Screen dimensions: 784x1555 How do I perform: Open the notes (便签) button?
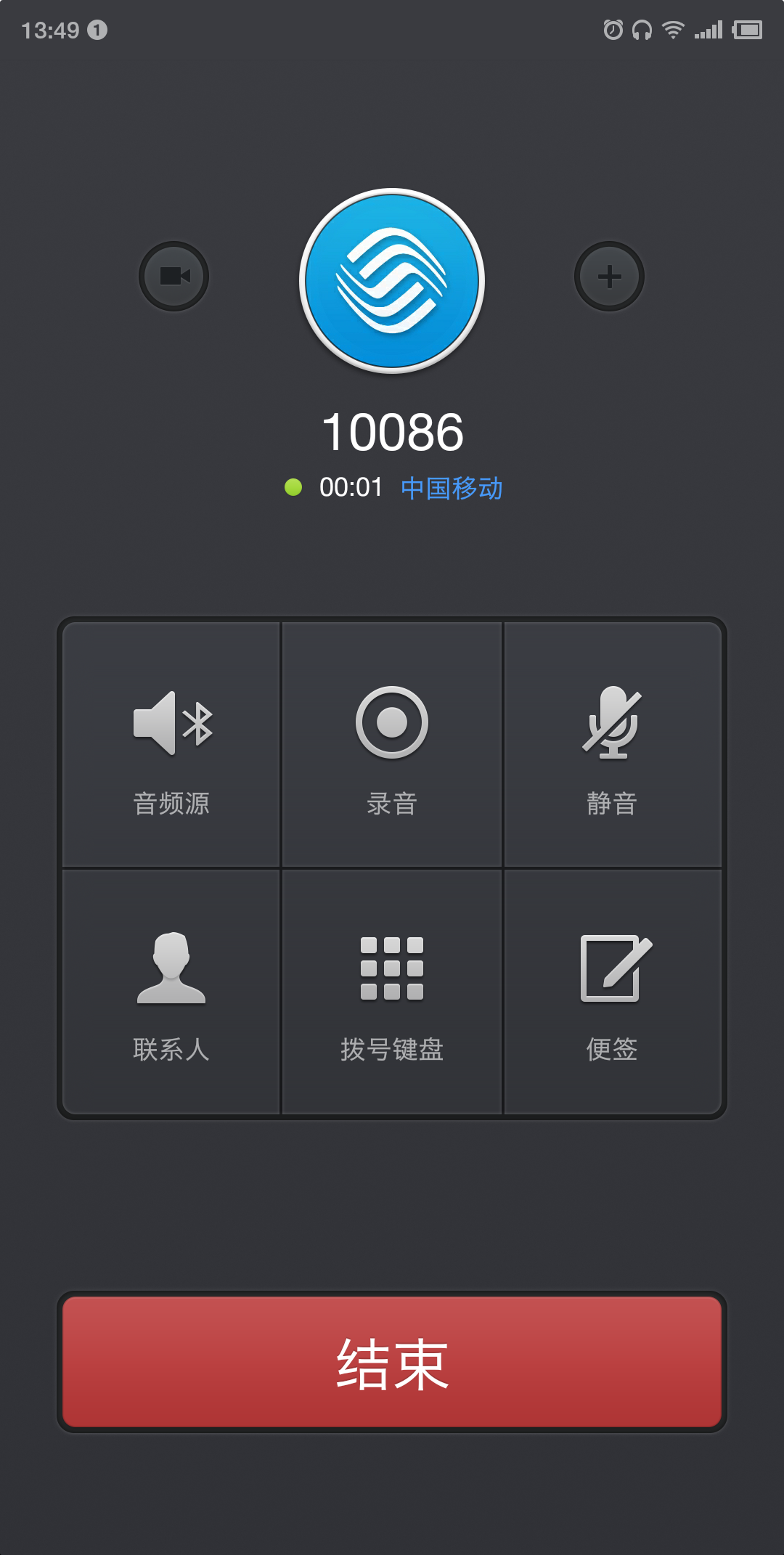613,992
